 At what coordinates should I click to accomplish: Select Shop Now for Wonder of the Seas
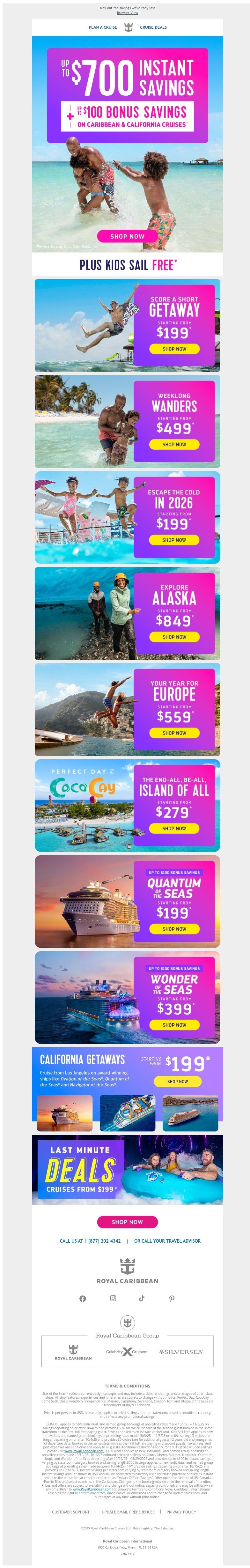pyautogui.click(x=174, y=1025)
